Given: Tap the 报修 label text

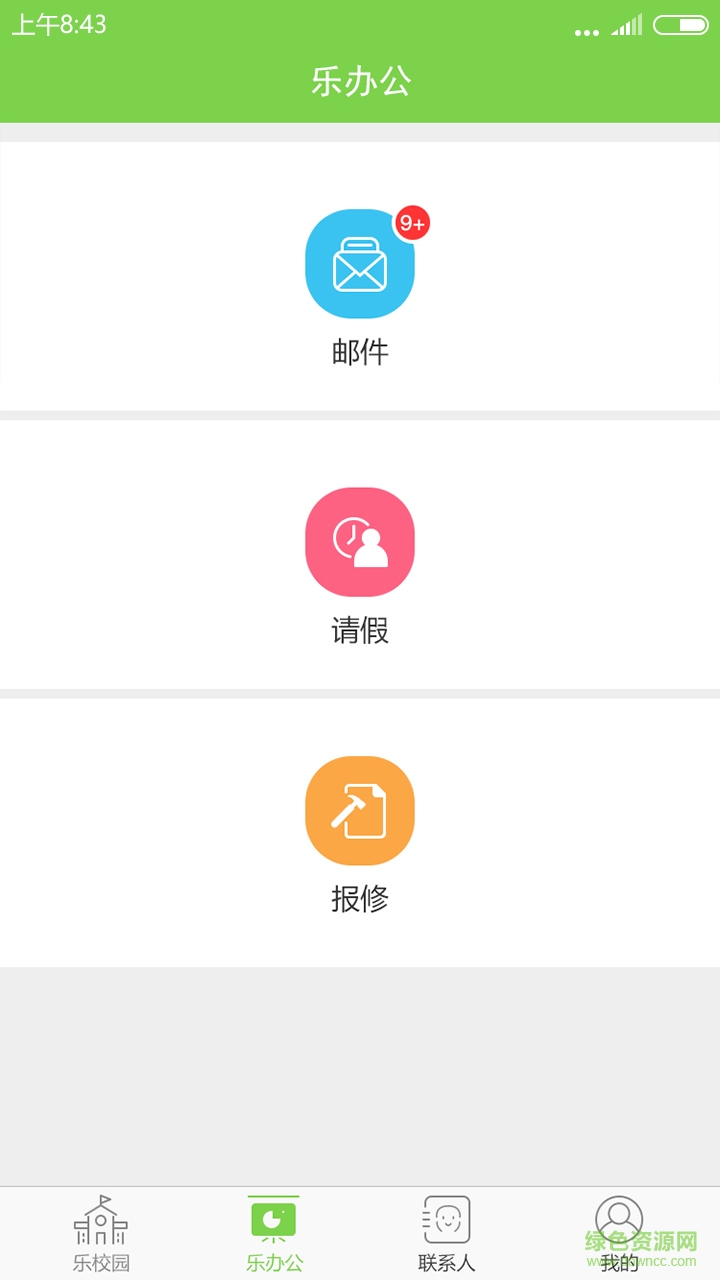Looking at the screenshot, I should [360, 900].
